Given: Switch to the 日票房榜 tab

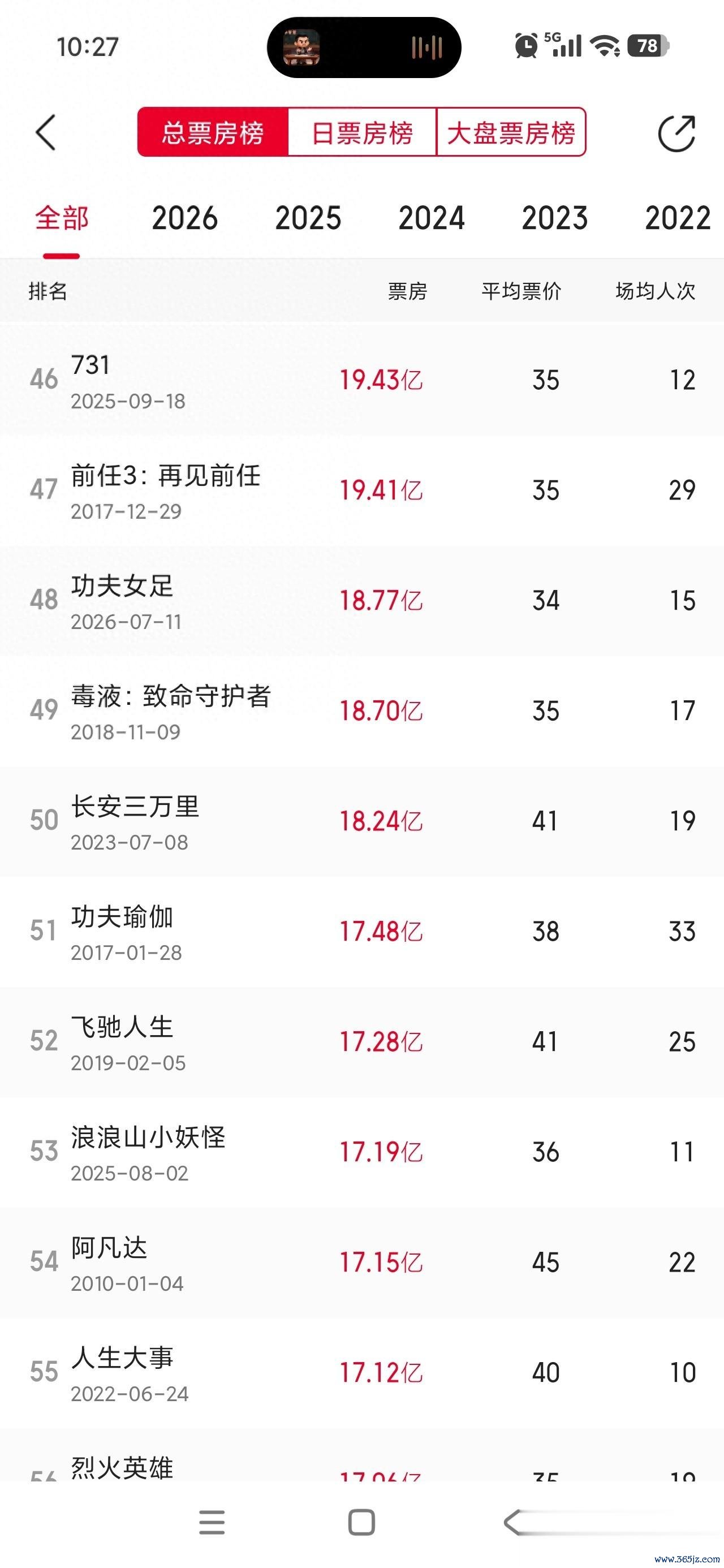Looking at the screenshot, I should click(x=363, y=132).
